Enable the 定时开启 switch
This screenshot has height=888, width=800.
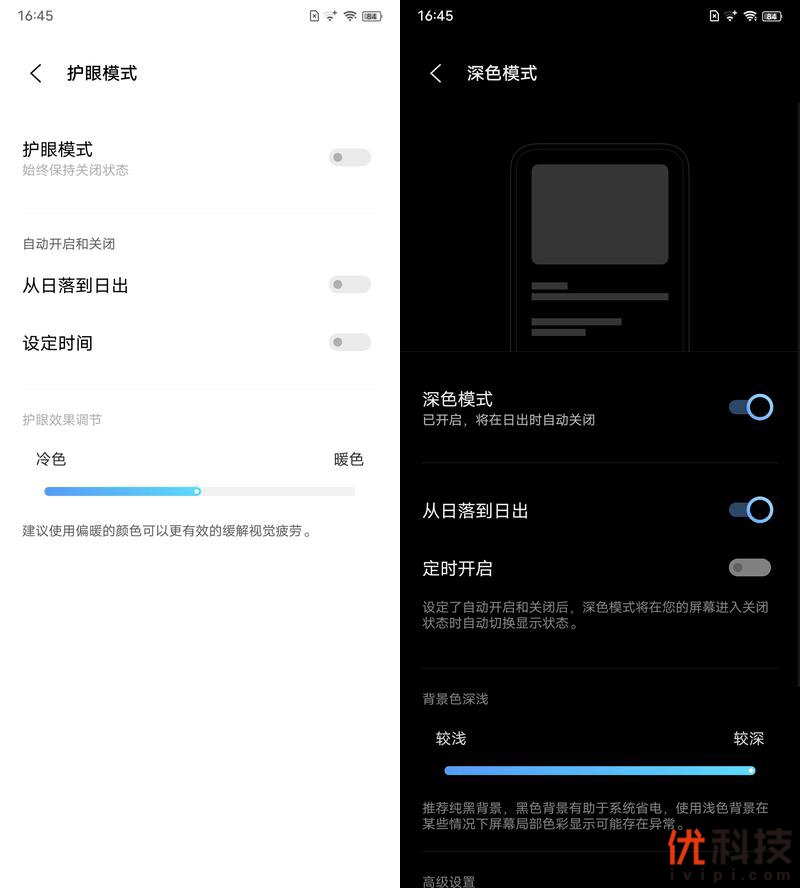pos(750,568)
